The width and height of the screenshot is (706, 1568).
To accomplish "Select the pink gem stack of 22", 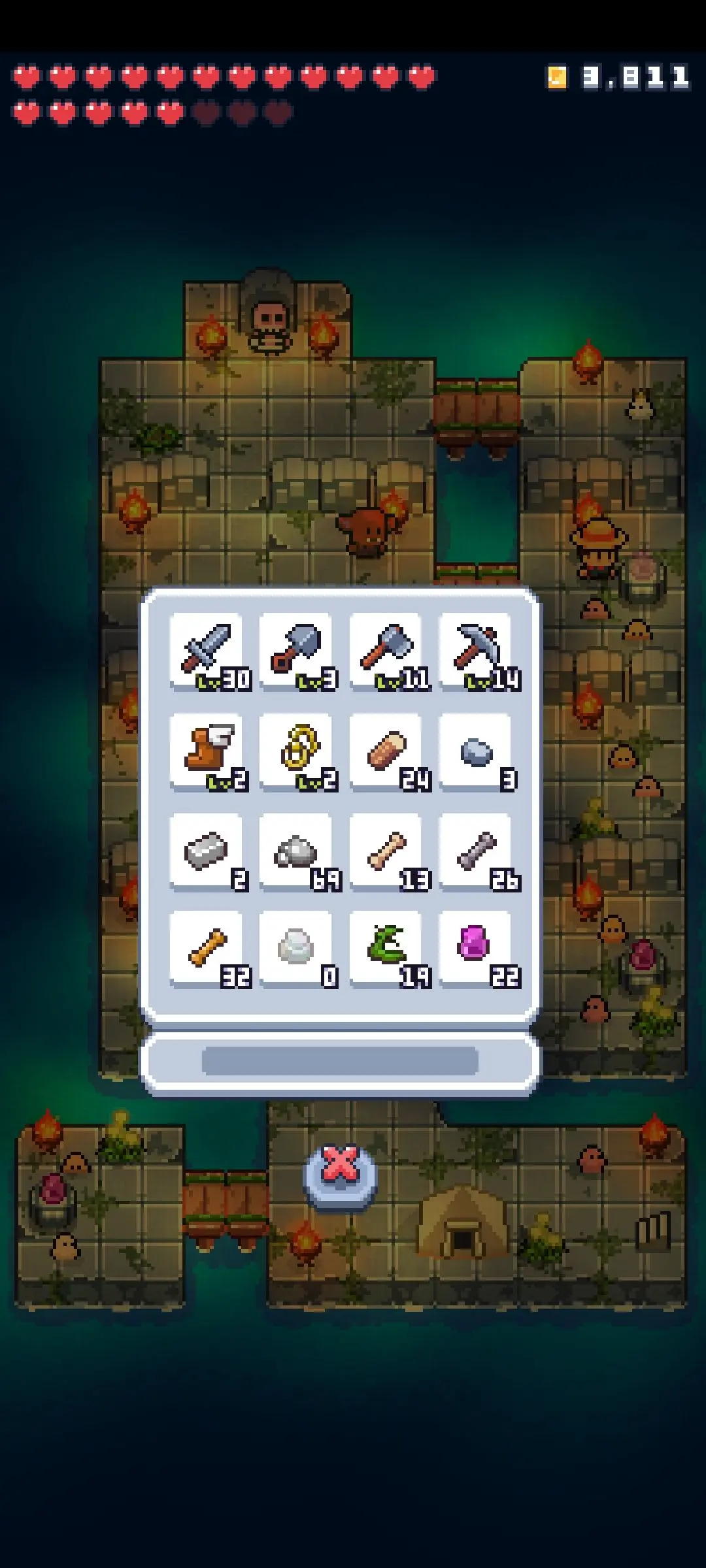I will tap(475, 947).
